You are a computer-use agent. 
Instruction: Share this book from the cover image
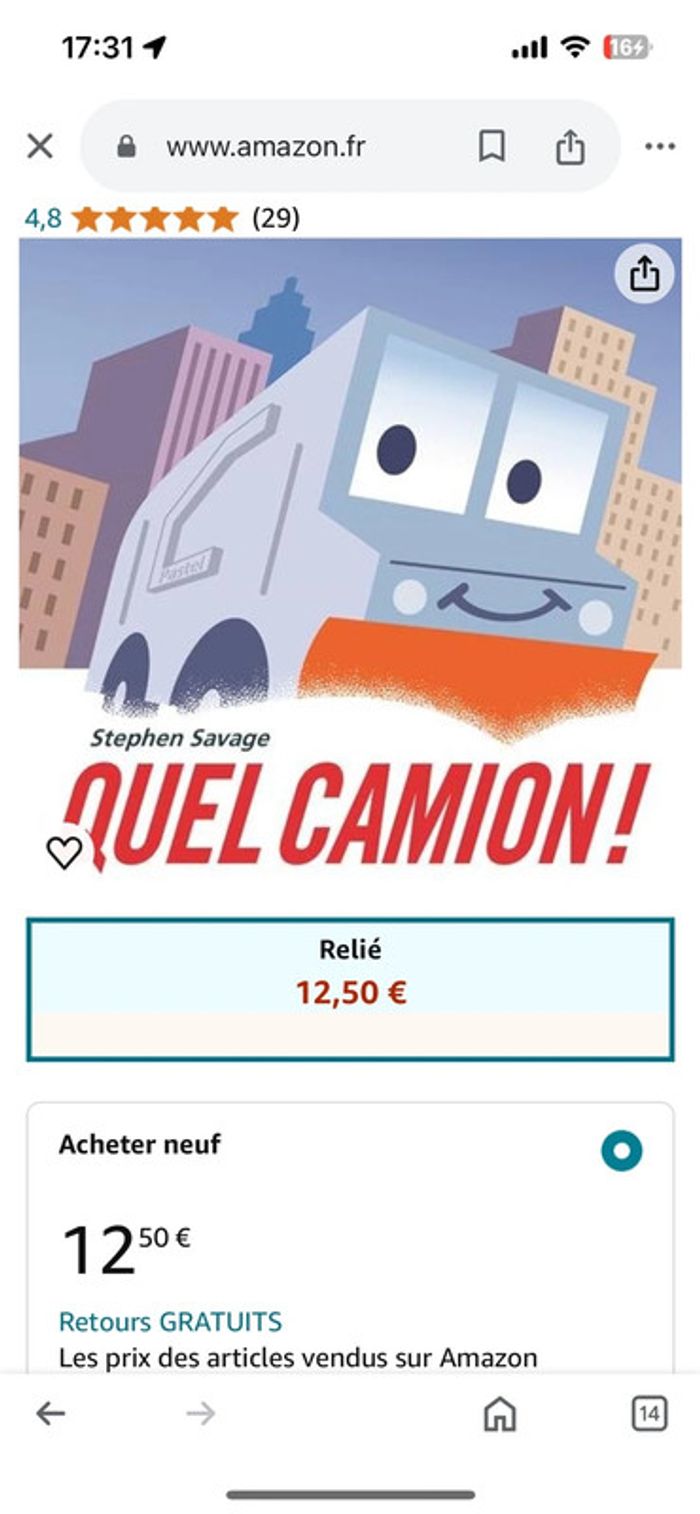pyautogui.click(x=645, y=273)
